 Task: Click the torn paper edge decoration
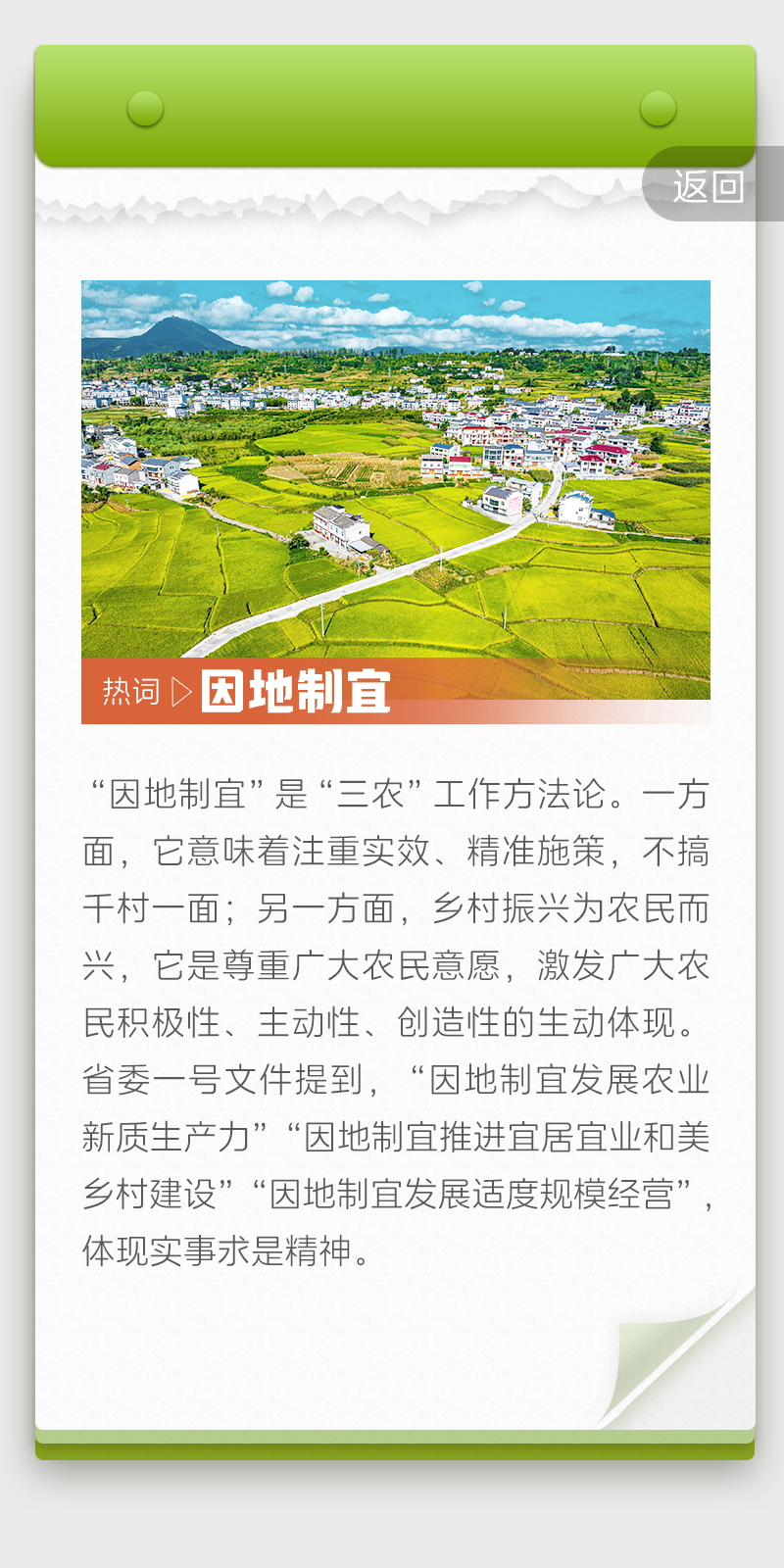coord(343,203)
